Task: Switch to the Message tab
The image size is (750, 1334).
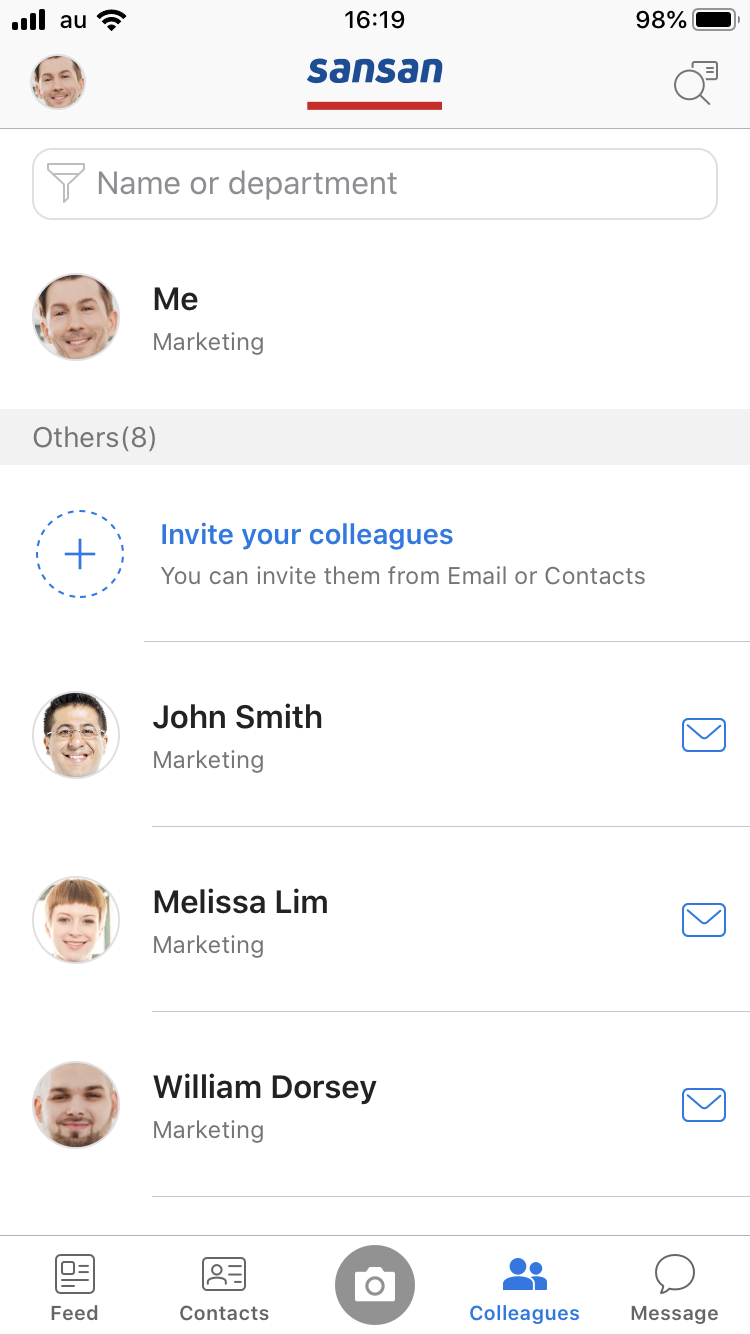Action: (674, 1288)
